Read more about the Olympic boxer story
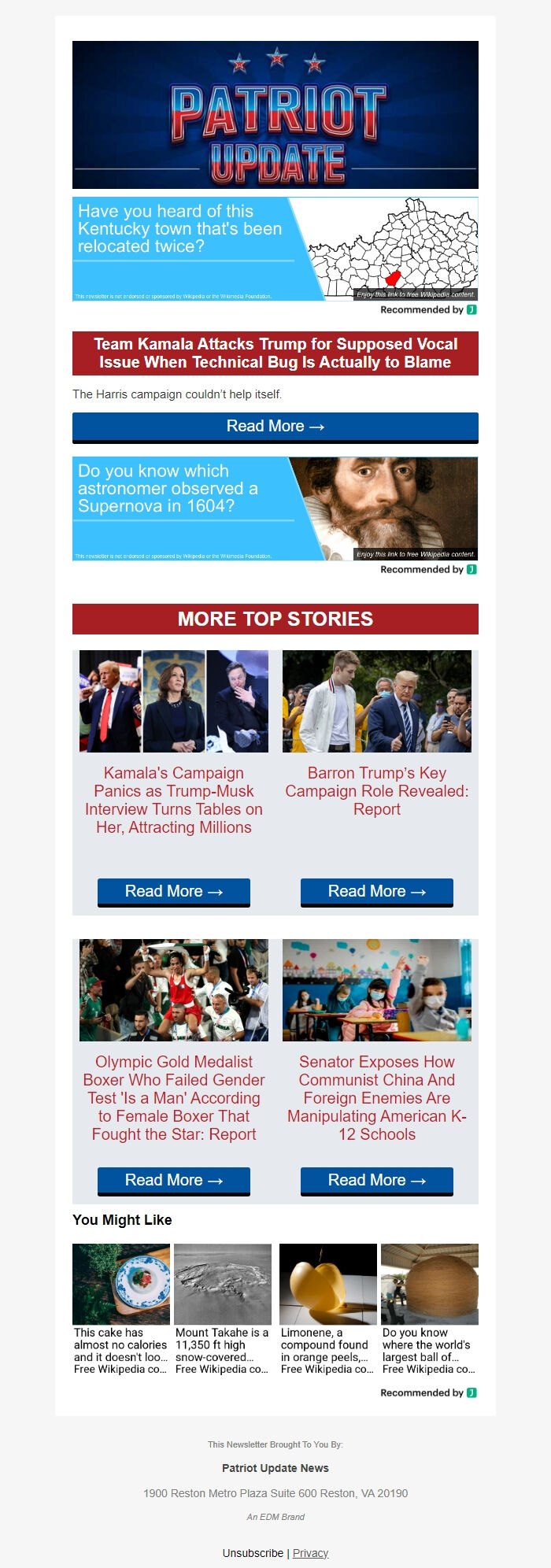 [174, 1181]
